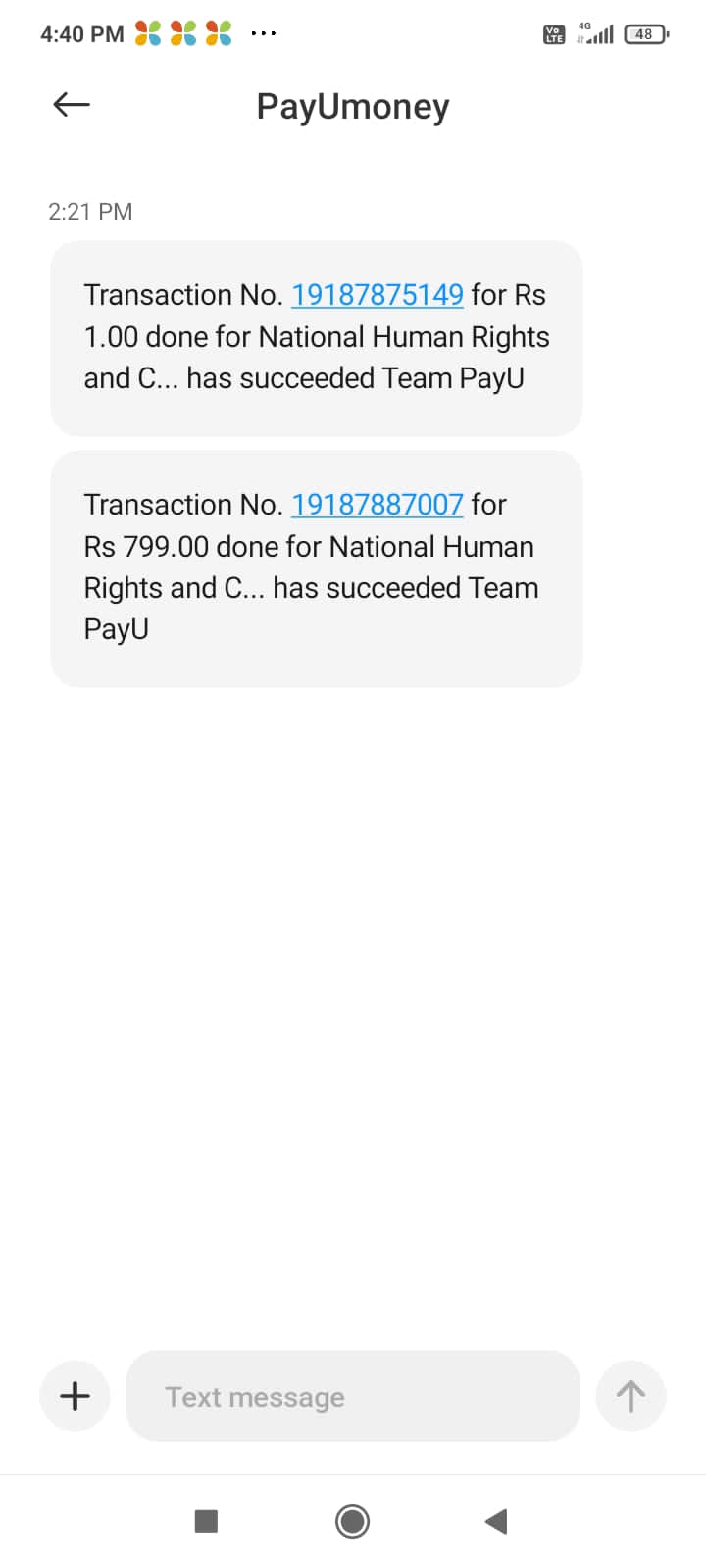Go back from the PayUmoney conversation
Viewport: 706px width, 1568px height.
click(x=72, y=104)
